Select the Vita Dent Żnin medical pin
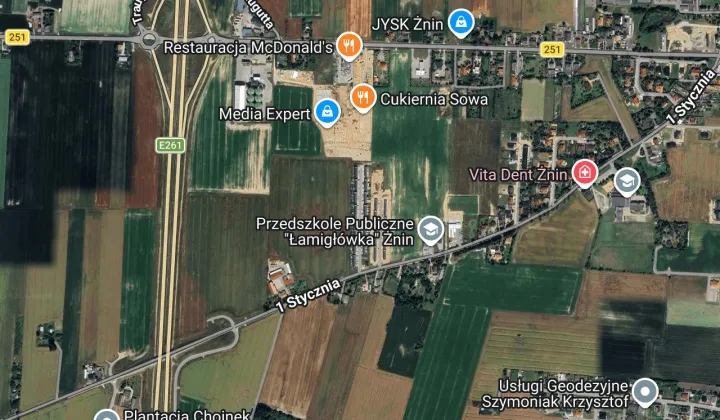 [x=585, y=173]
